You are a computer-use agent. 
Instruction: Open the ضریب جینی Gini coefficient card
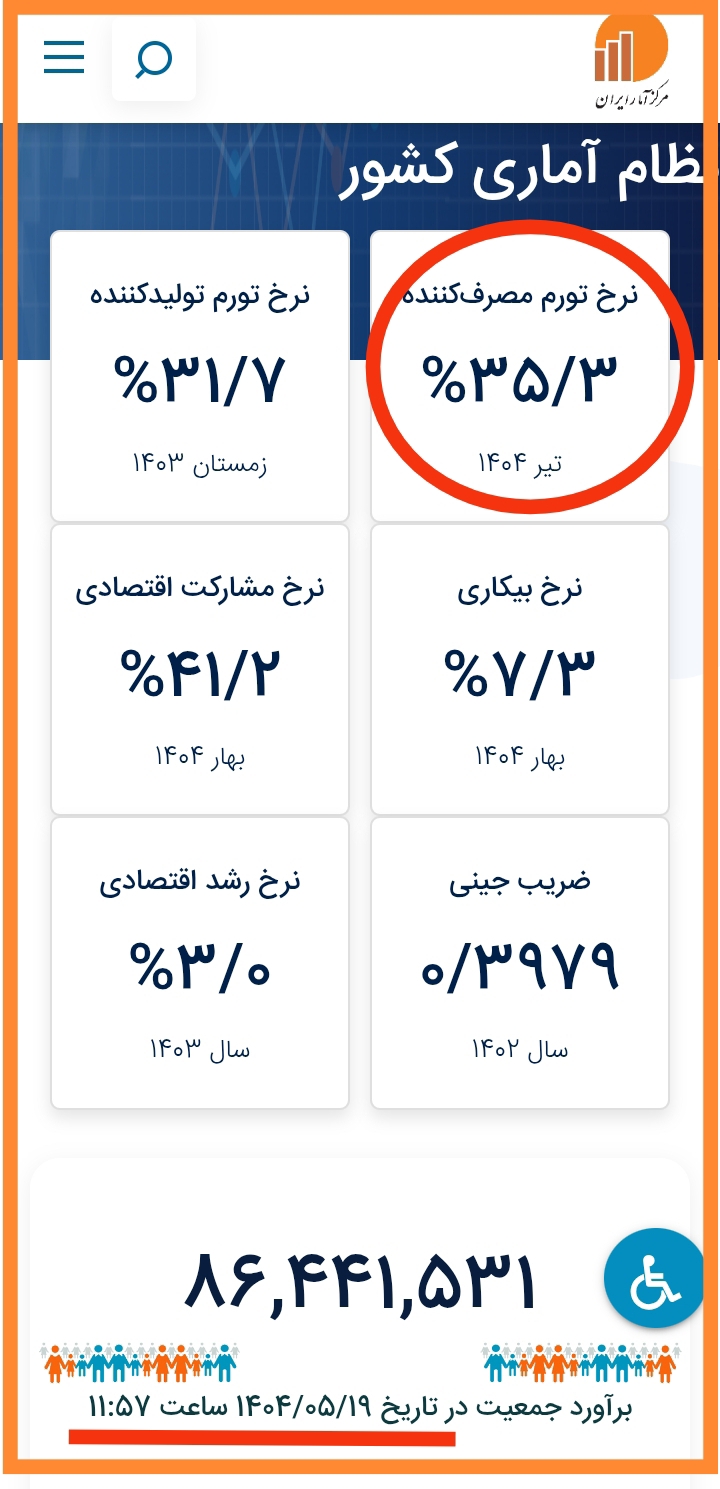pos(519,962)
